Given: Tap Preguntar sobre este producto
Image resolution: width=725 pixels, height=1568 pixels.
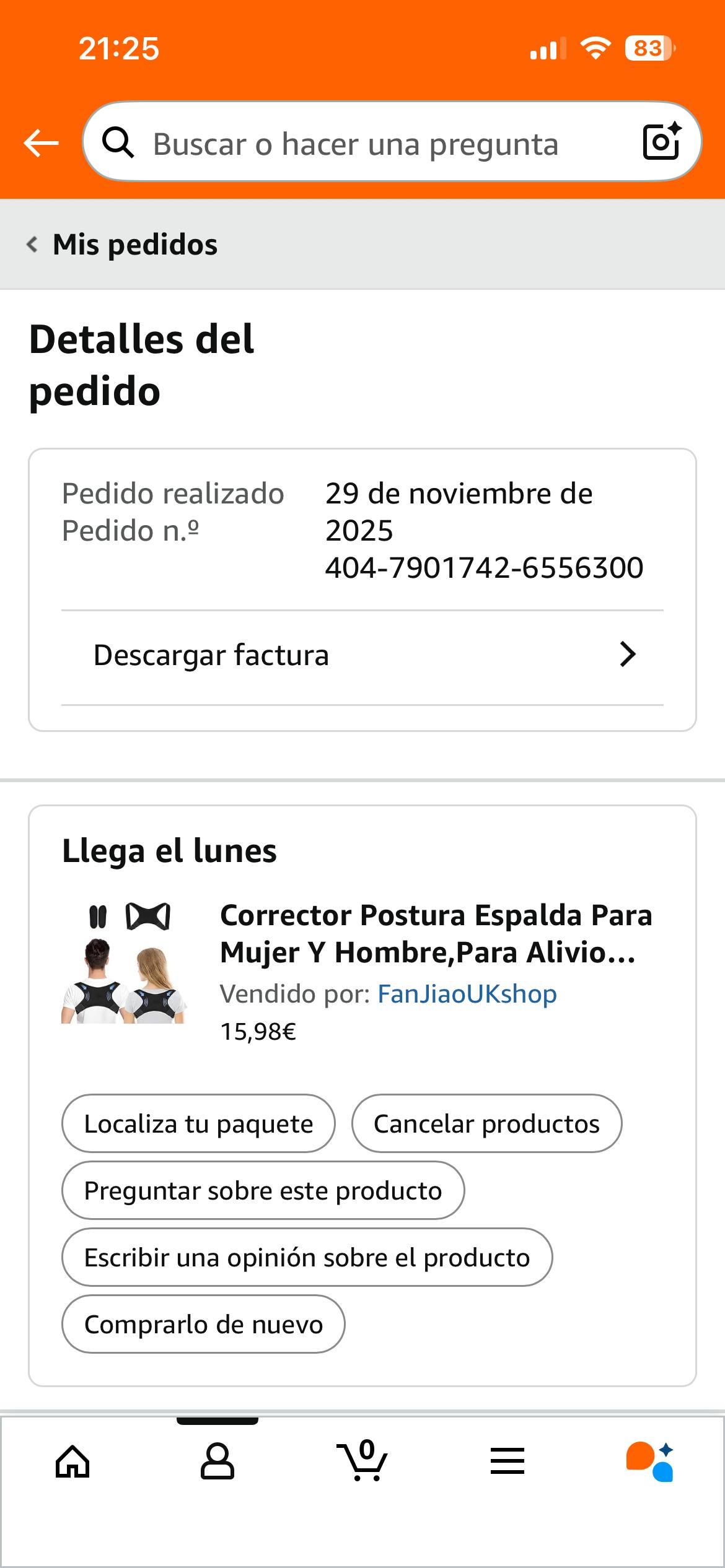Looking at the screenshot, I should click(263, 1190).
